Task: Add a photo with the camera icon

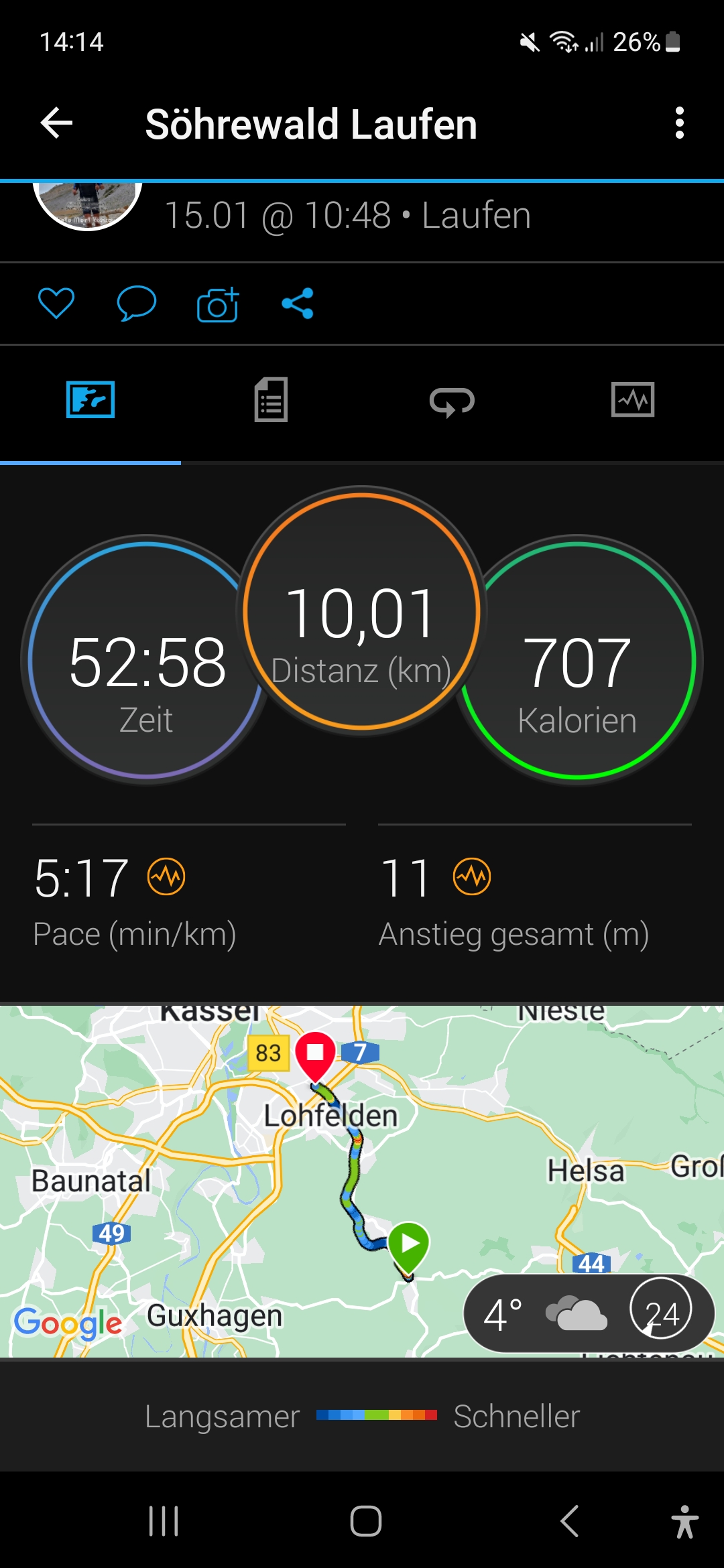Action: (x=218, y=305)
